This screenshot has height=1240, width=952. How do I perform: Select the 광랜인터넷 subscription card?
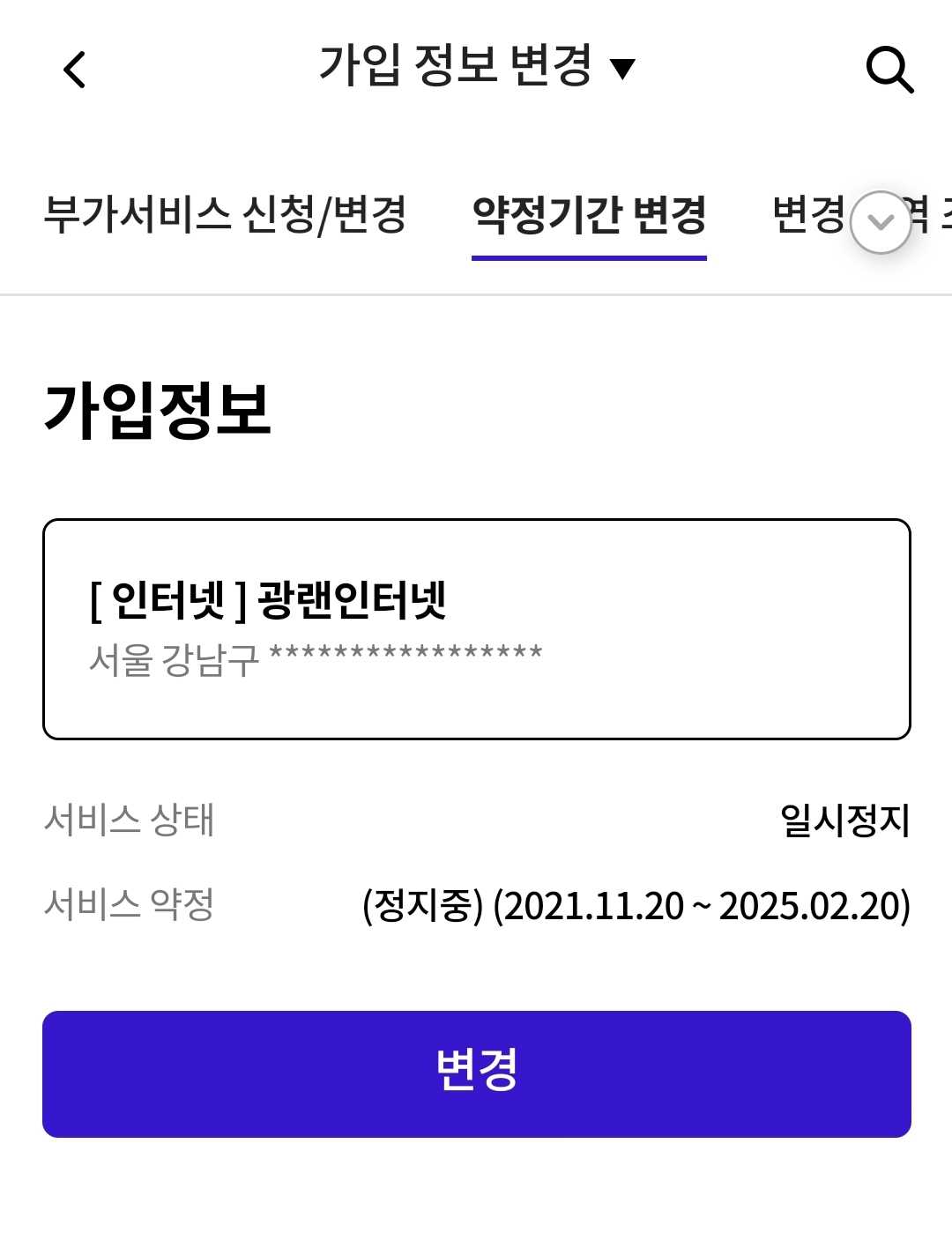click(x=476, y=628)
